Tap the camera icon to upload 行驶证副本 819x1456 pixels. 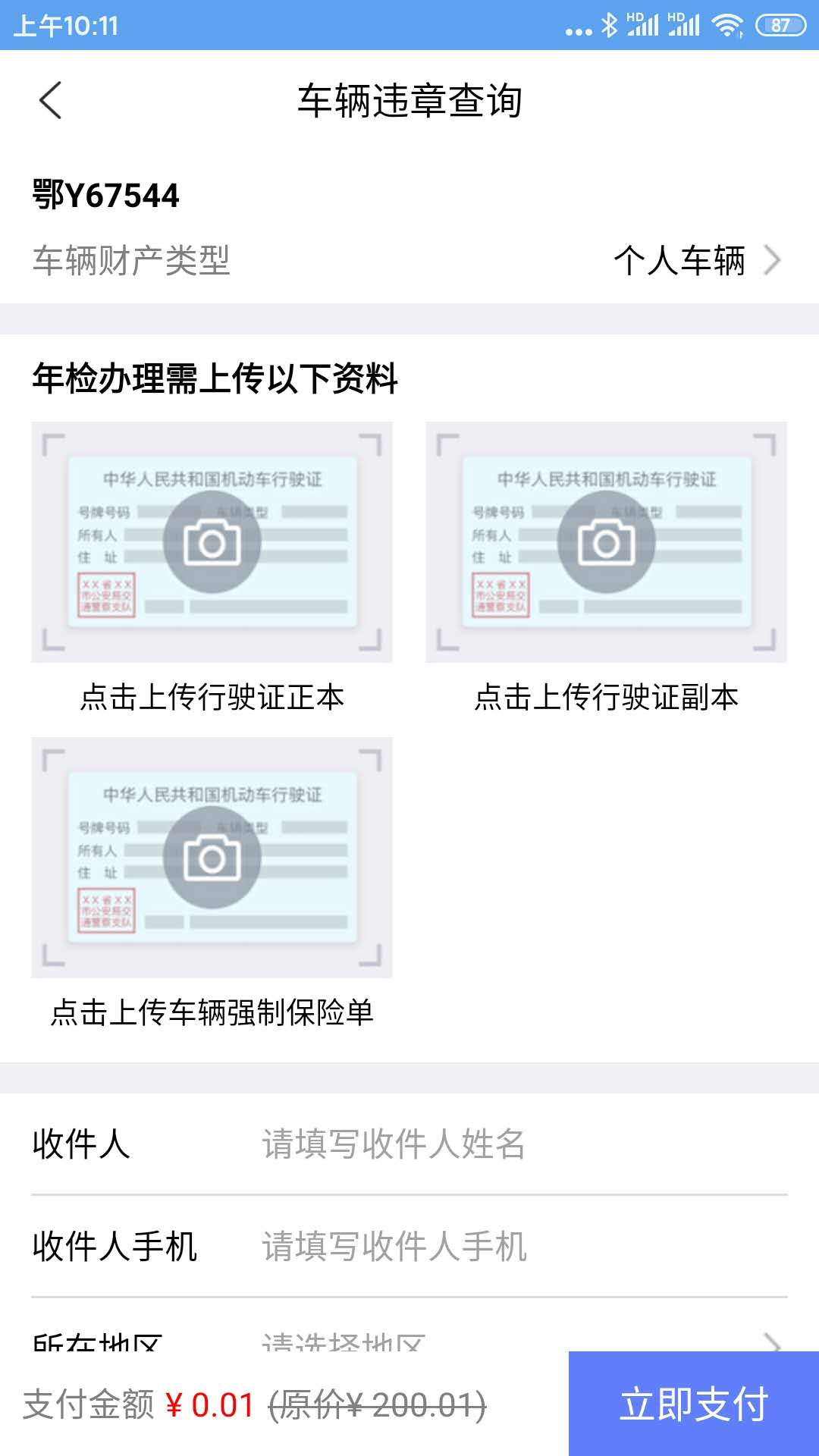click(607, 541)
